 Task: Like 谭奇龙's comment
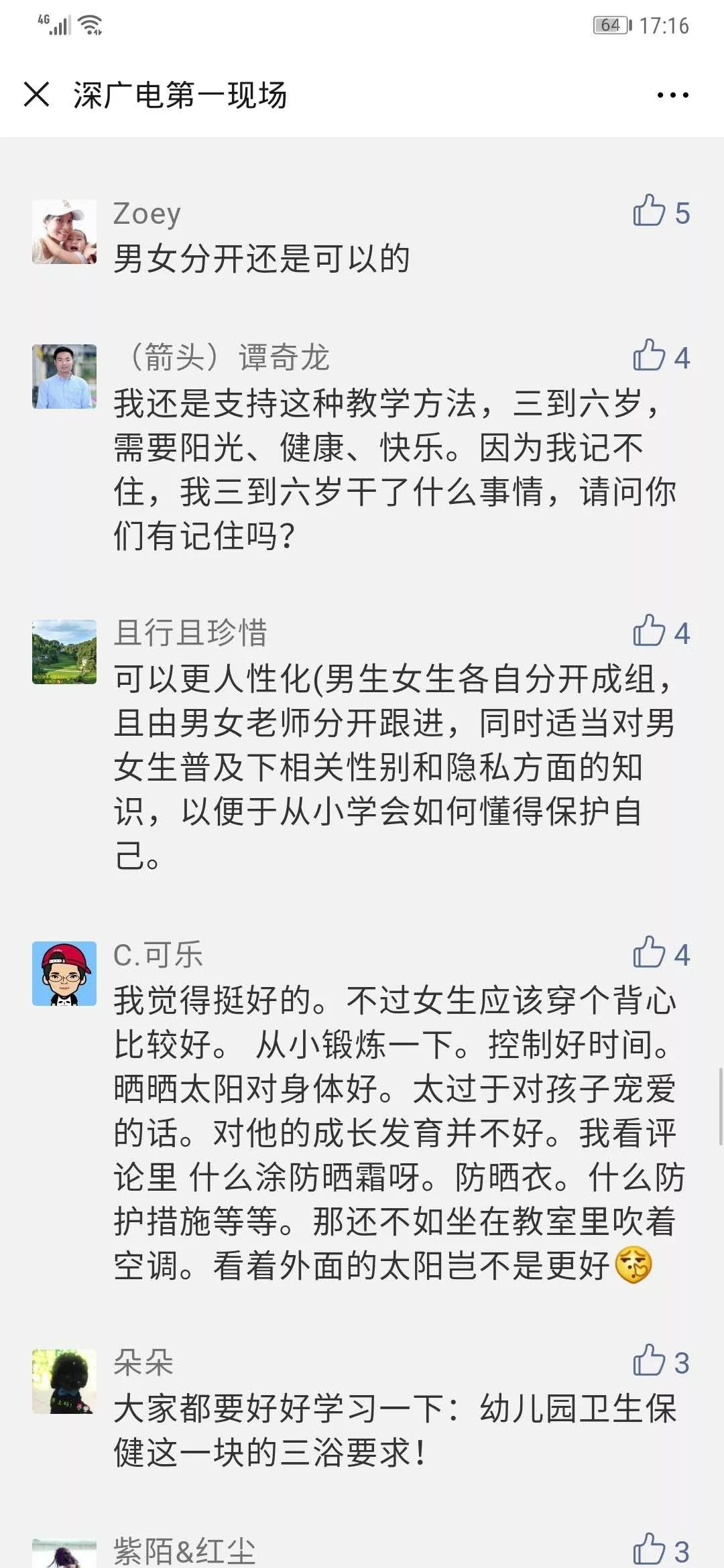pyautogui.click(x=649, y=356)
